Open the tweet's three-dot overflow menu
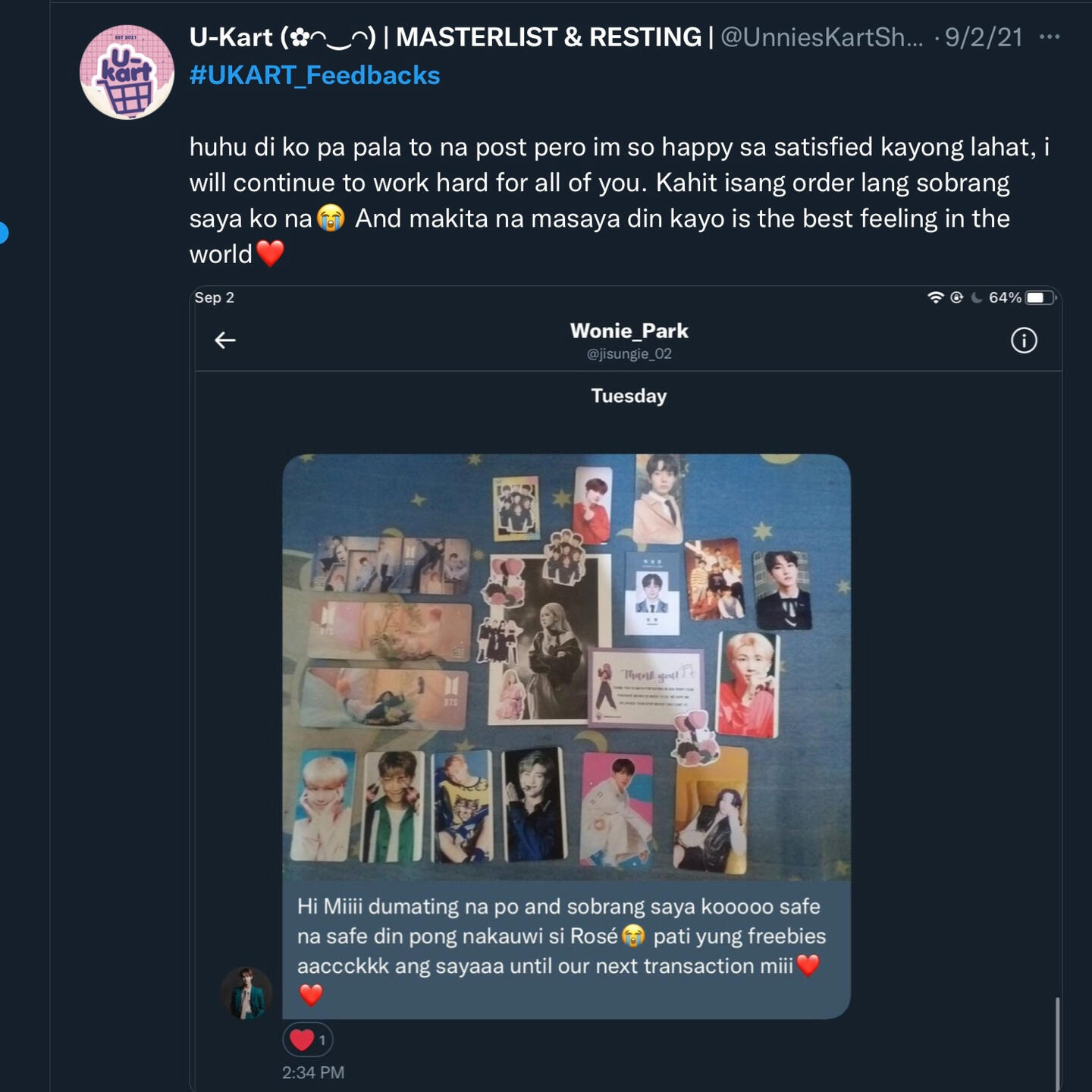Viewport: 1092px width, 1092px height. 1049,37
